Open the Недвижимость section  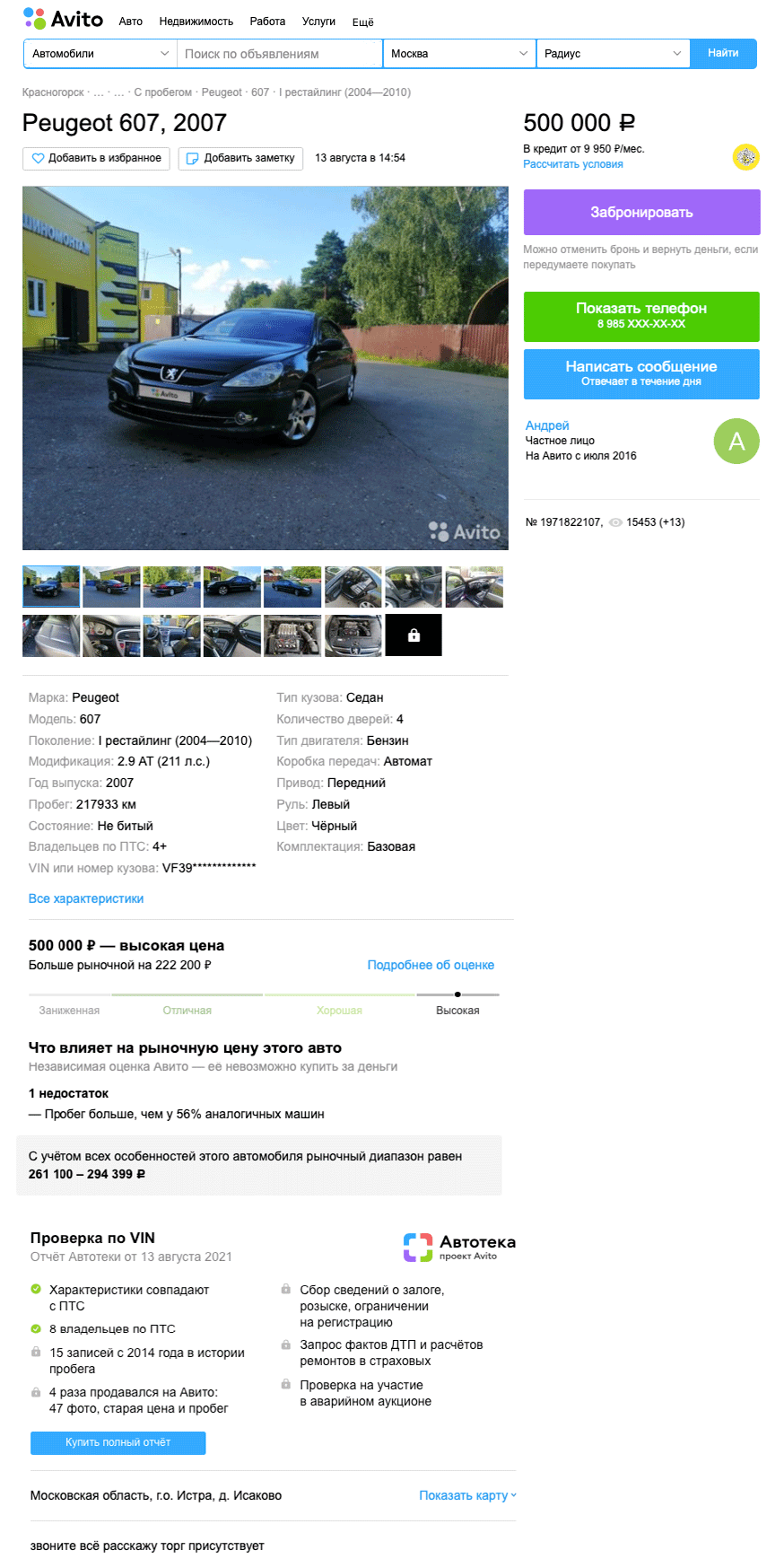[x=196, y=22]
